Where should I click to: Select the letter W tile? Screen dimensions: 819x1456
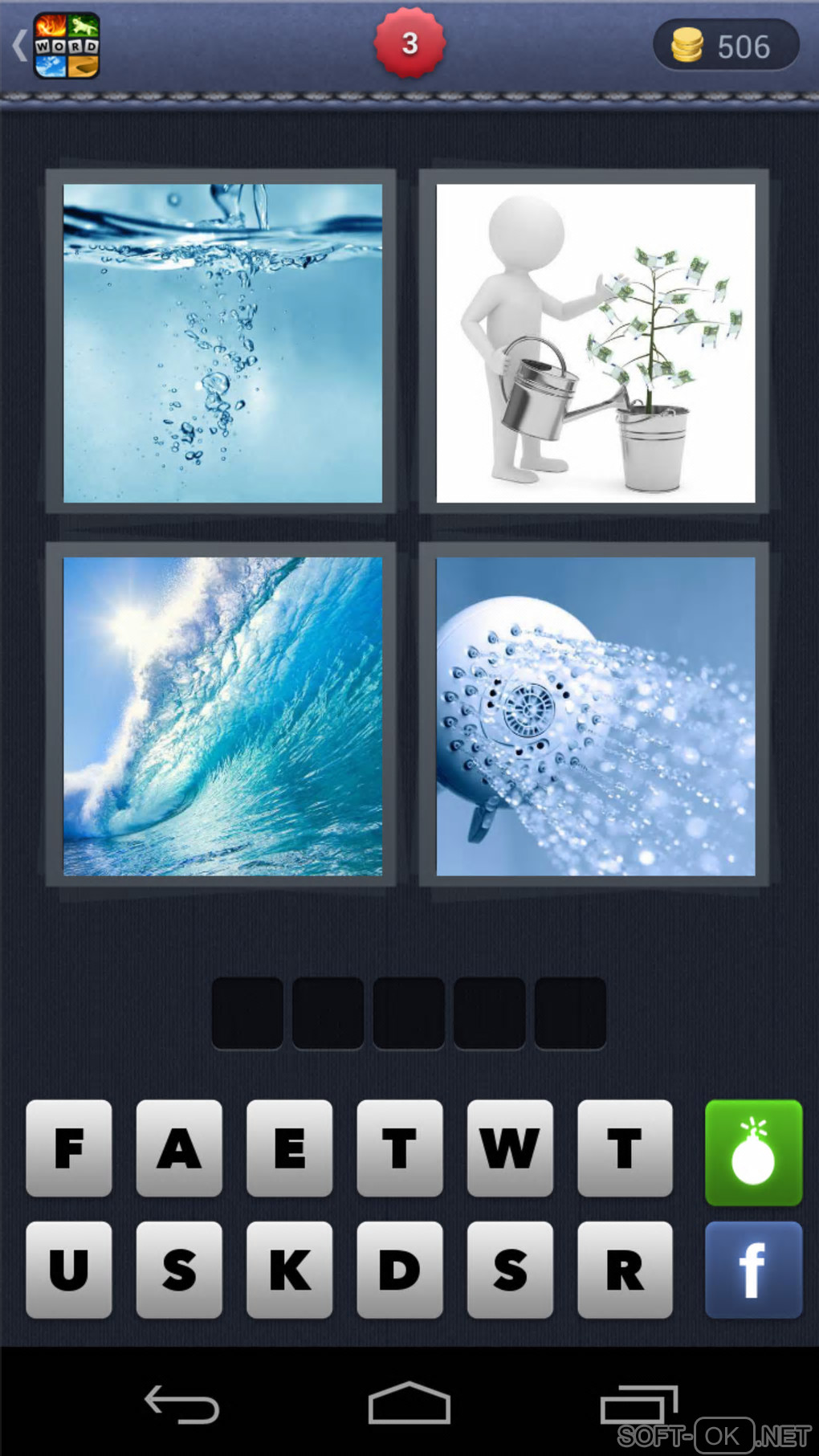tap(510, 1148)
